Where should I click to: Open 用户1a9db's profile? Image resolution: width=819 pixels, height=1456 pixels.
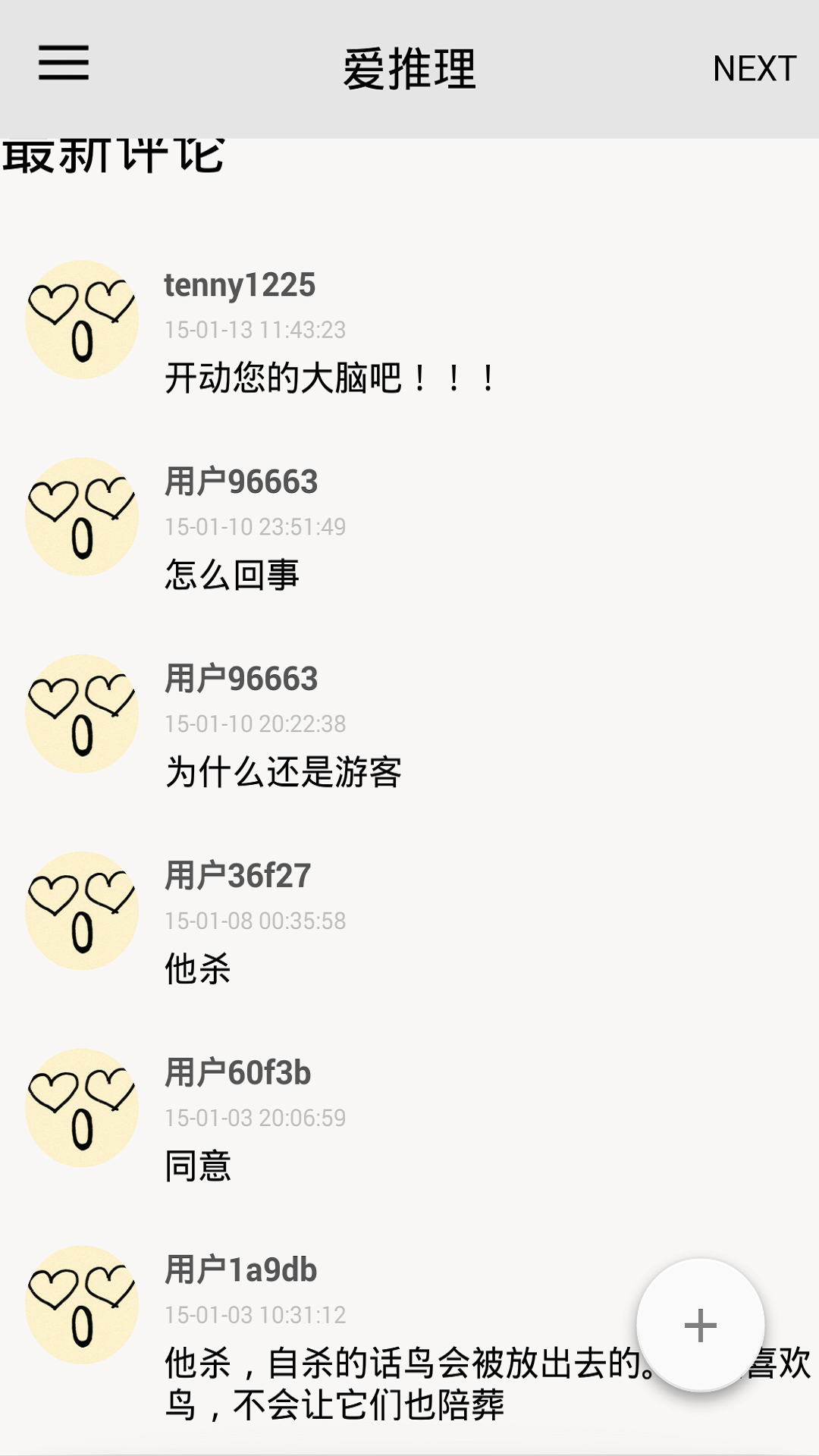pos(240,1270)
